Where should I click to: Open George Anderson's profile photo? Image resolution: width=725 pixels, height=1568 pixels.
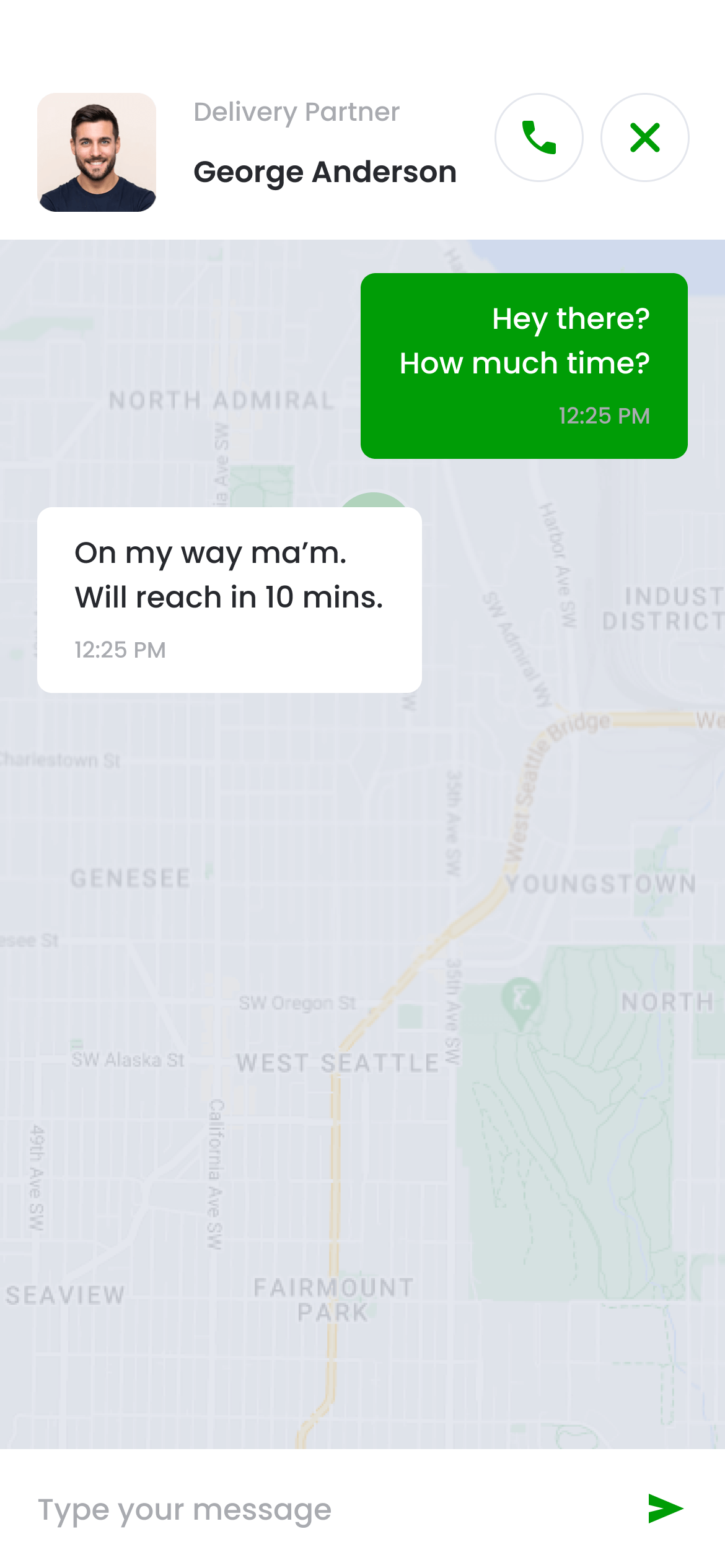[97, 152]
